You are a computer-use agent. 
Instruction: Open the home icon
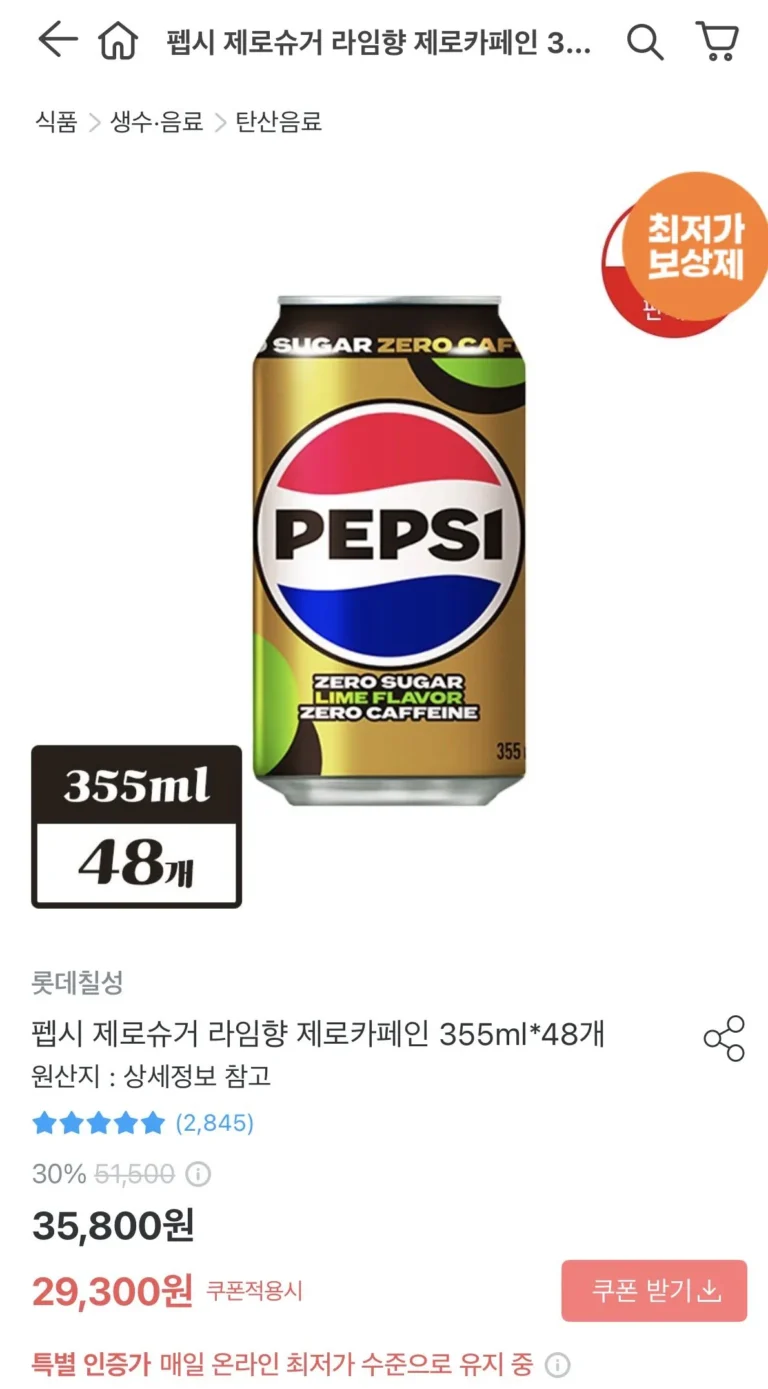118,42
